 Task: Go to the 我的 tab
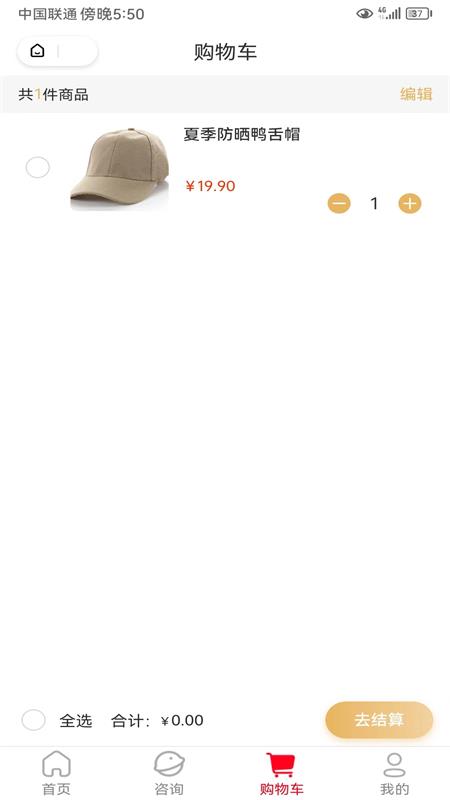point(394,773)
